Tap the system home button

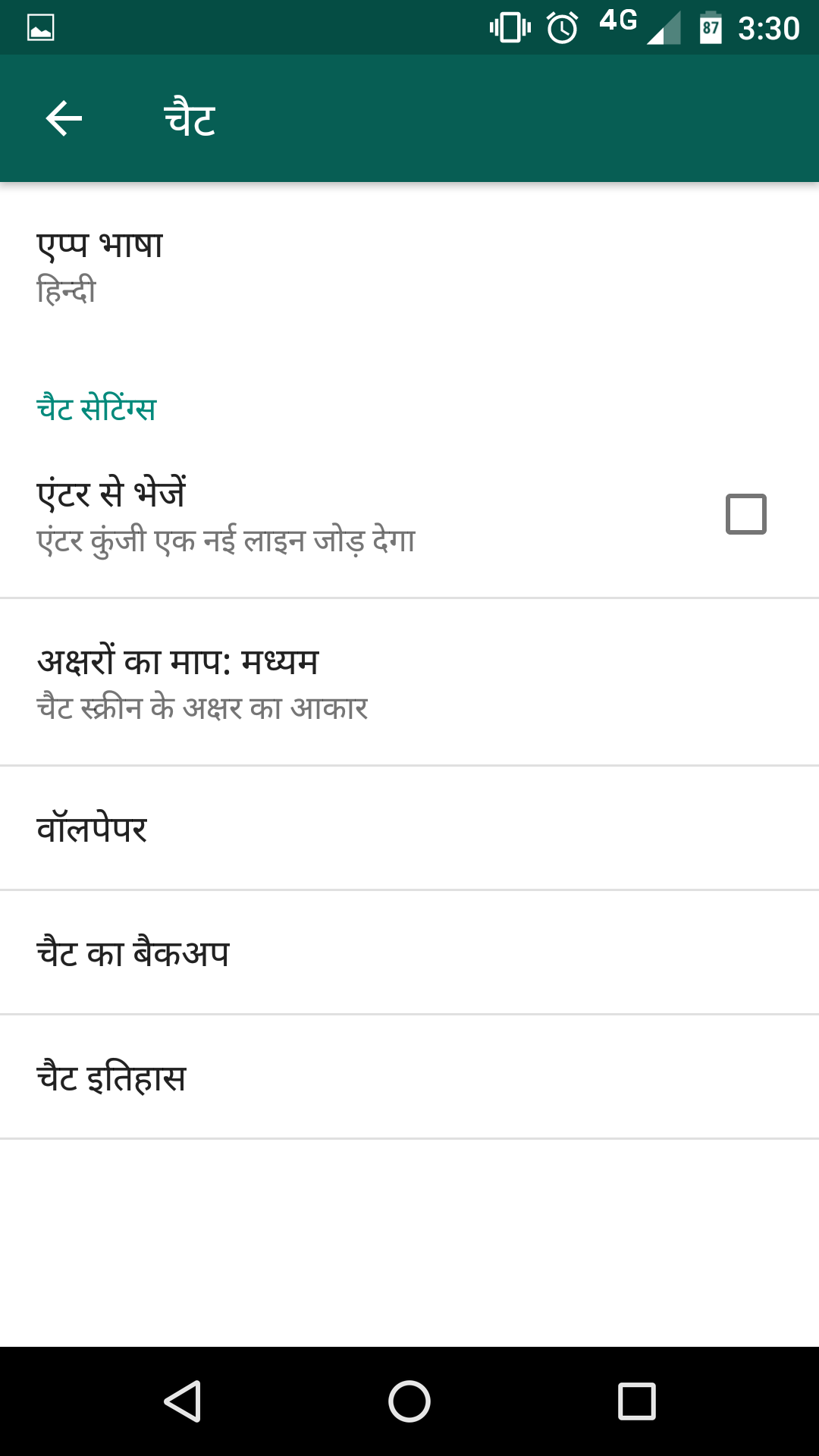pyautogui.click(x=409, y=1401)
